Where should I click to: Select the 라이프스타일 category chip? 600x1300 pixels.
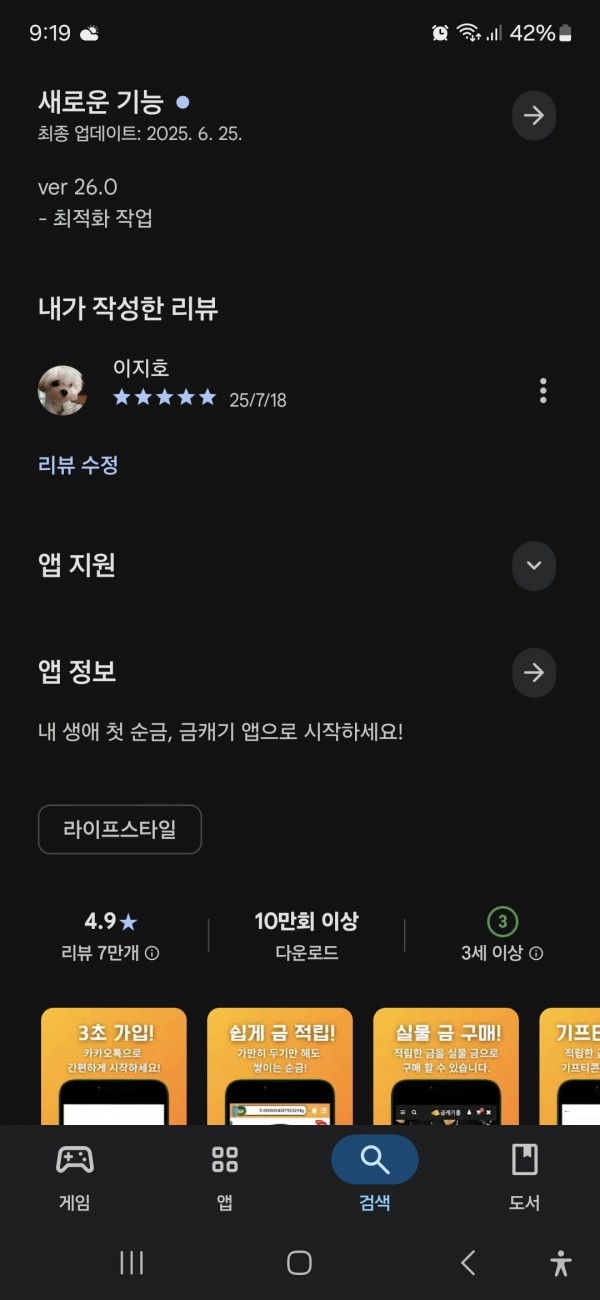click(120, 829)
